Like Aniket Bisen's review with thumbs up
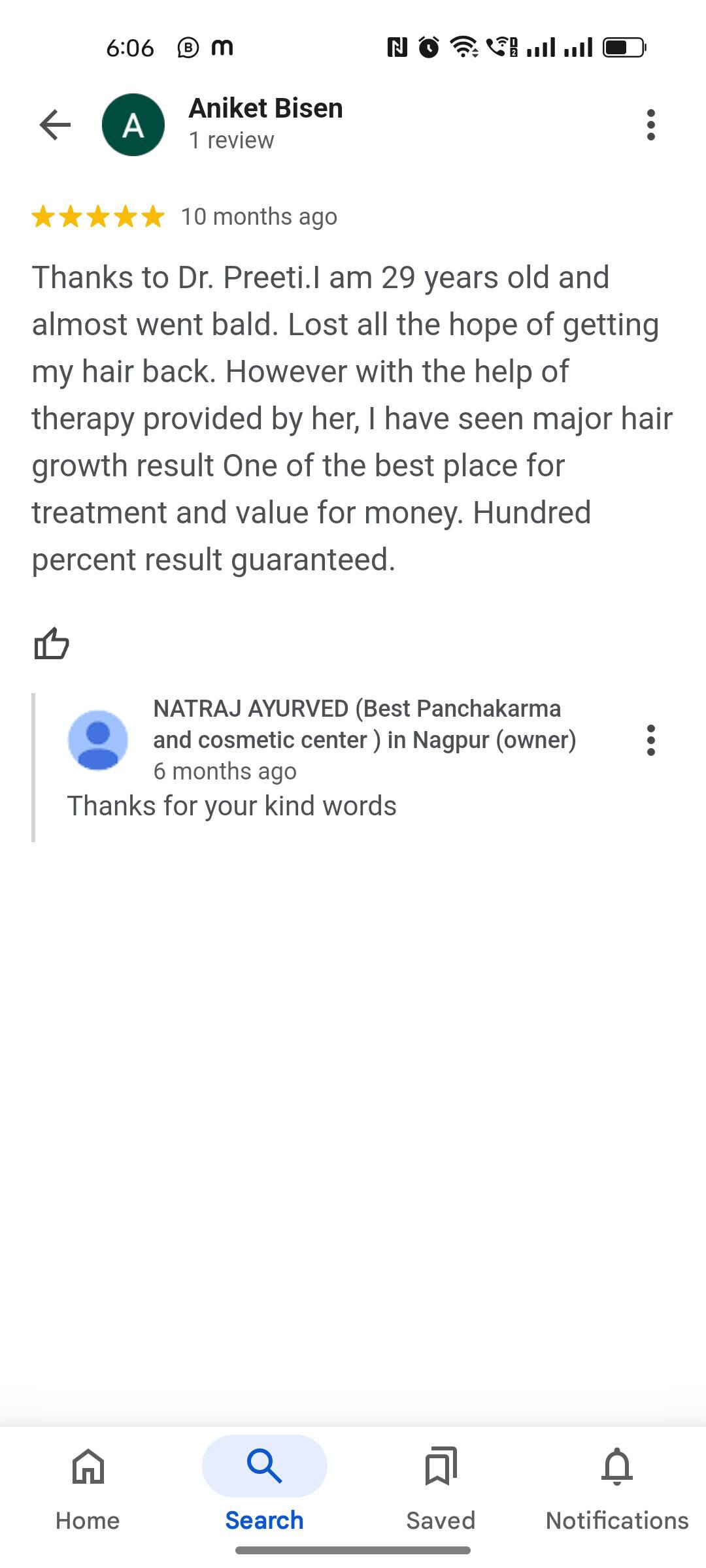The height and width of the screenshot is (1568, 706). (x=52, y=644)
